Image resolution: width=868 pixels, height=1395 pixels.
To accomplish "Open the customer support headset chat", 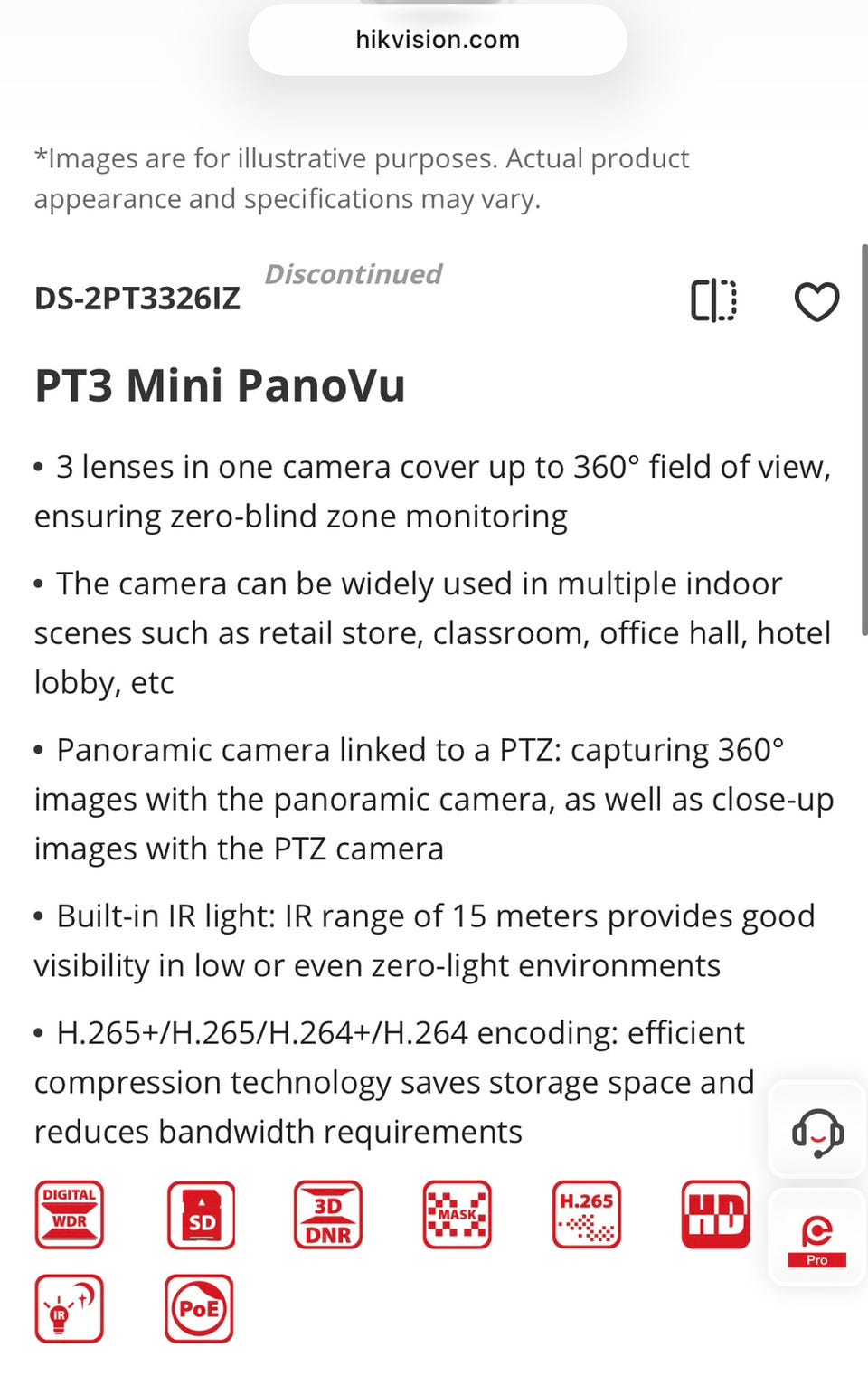I will point(817,1132).
